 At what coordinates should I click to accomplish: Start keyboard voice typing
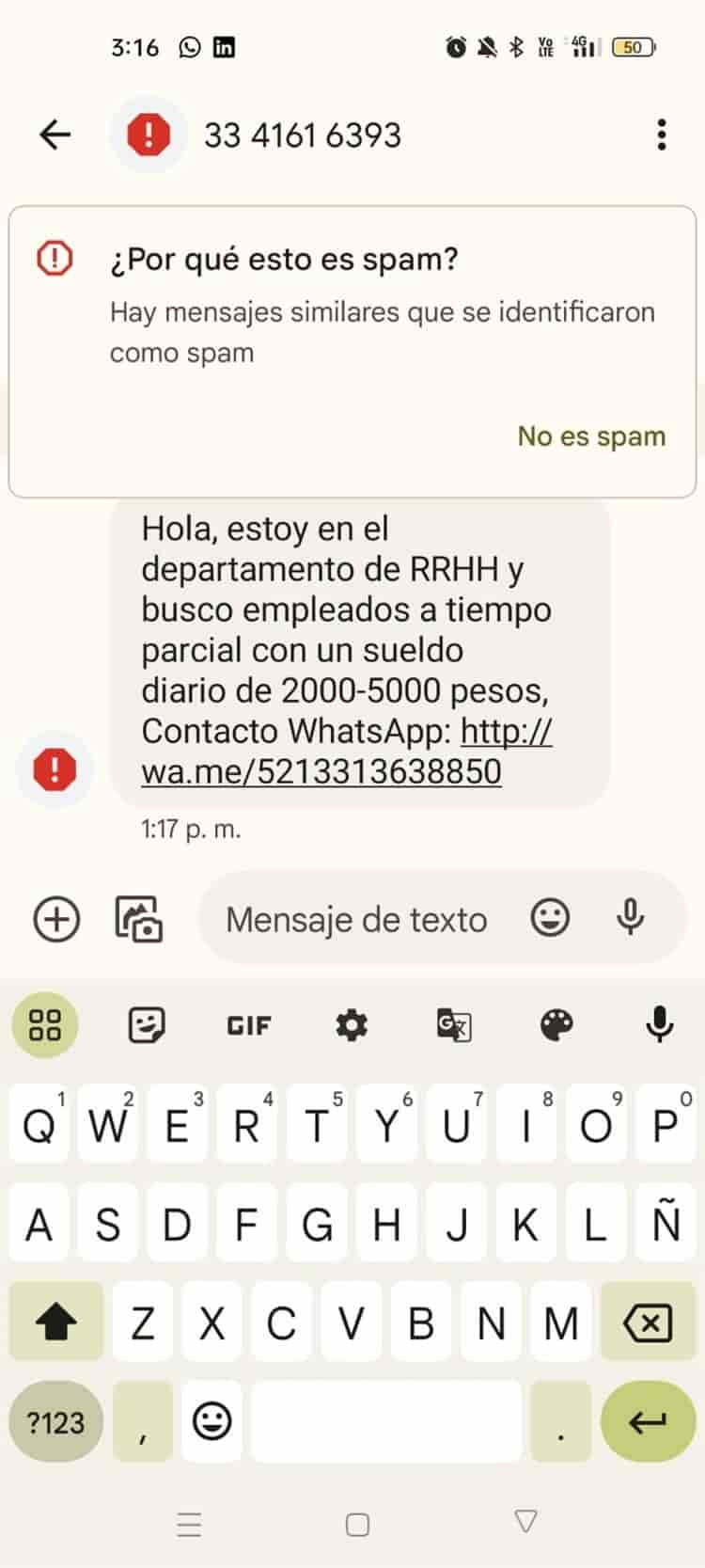(660, 1025)
